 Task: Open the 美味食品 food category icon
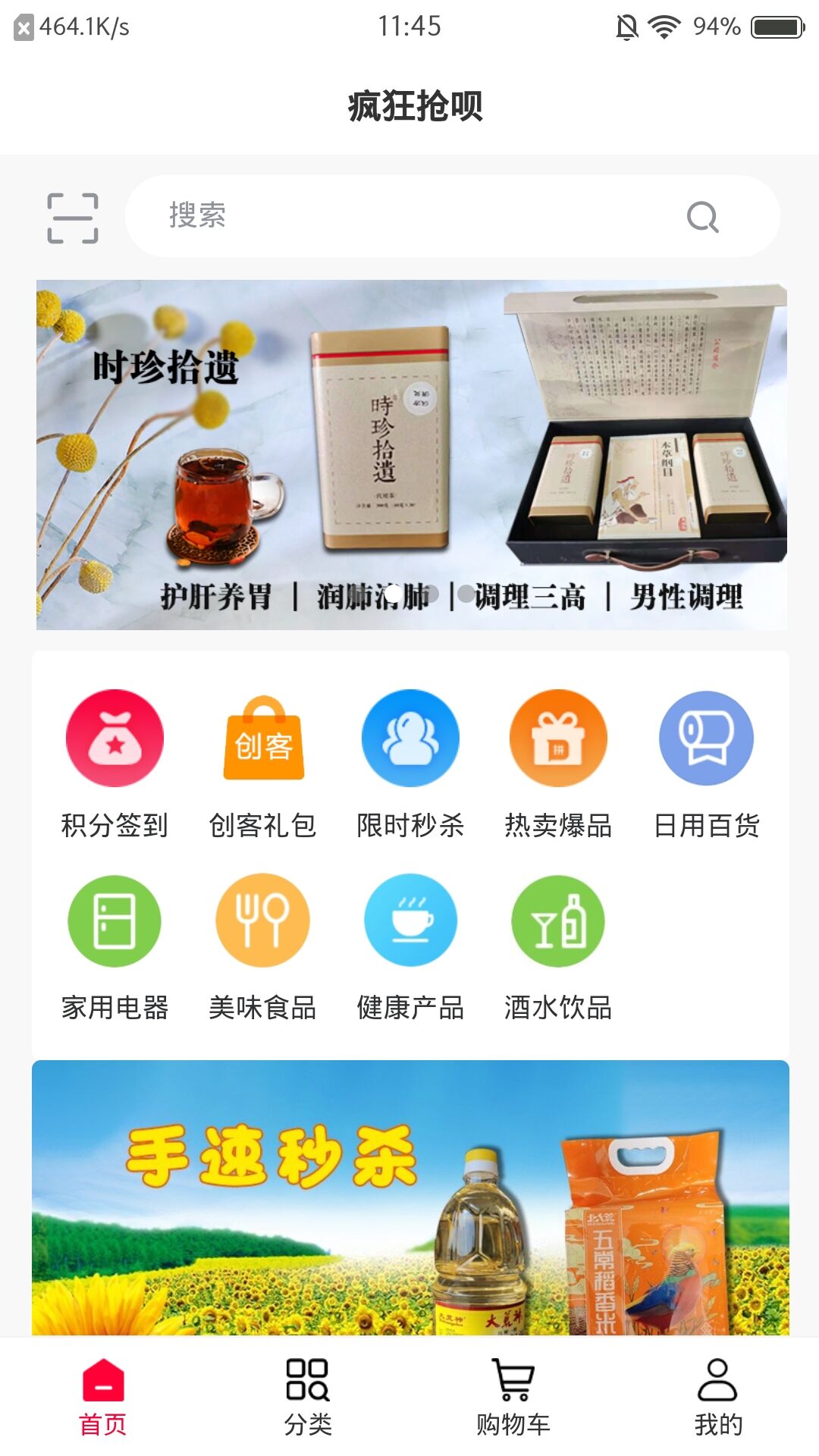click(x=262, y=921)
